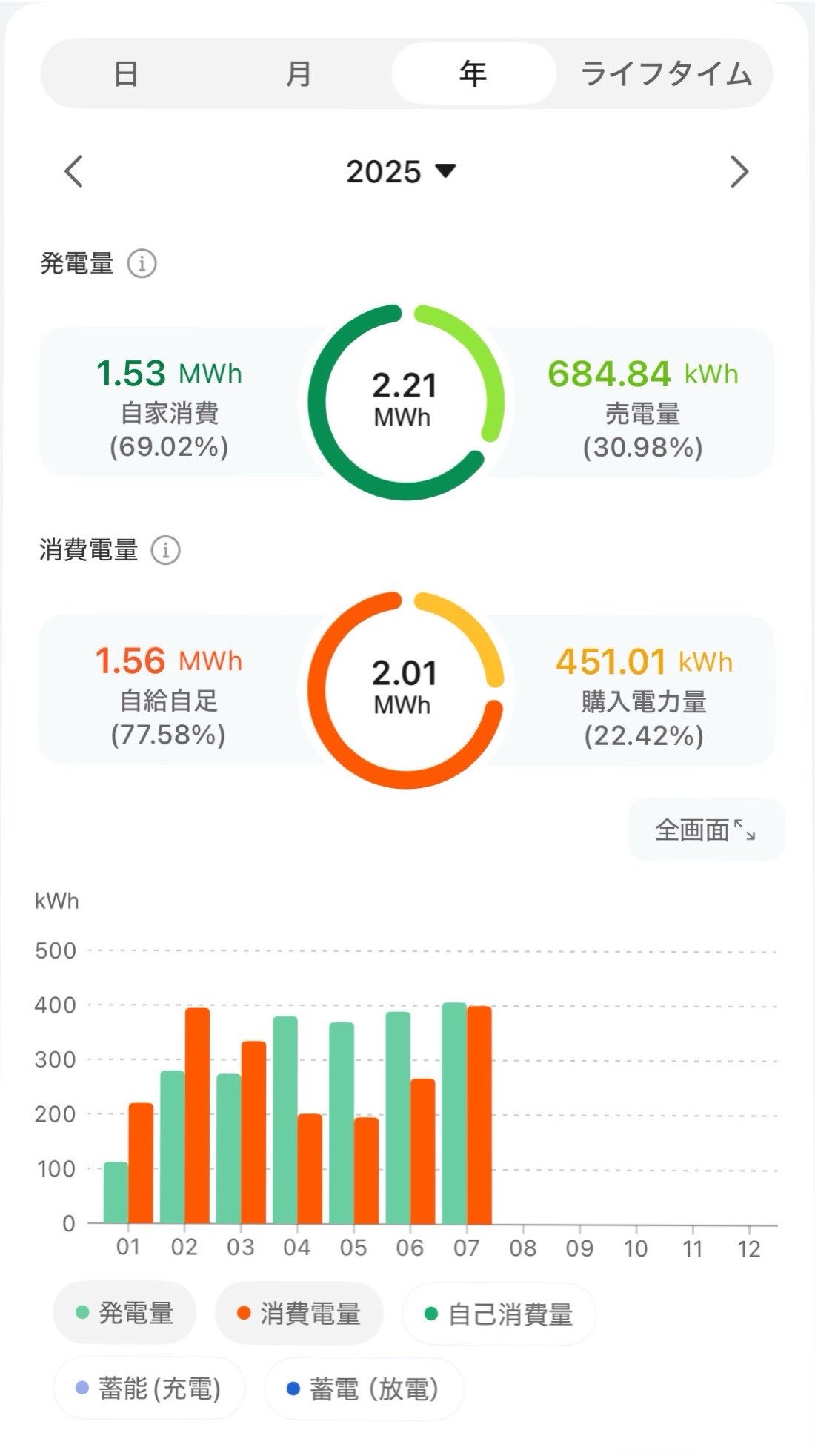Screen dimensions: 815x1456
Task: Enable the 蓄能 (充電) series chip
Action: pos(149,1388)
